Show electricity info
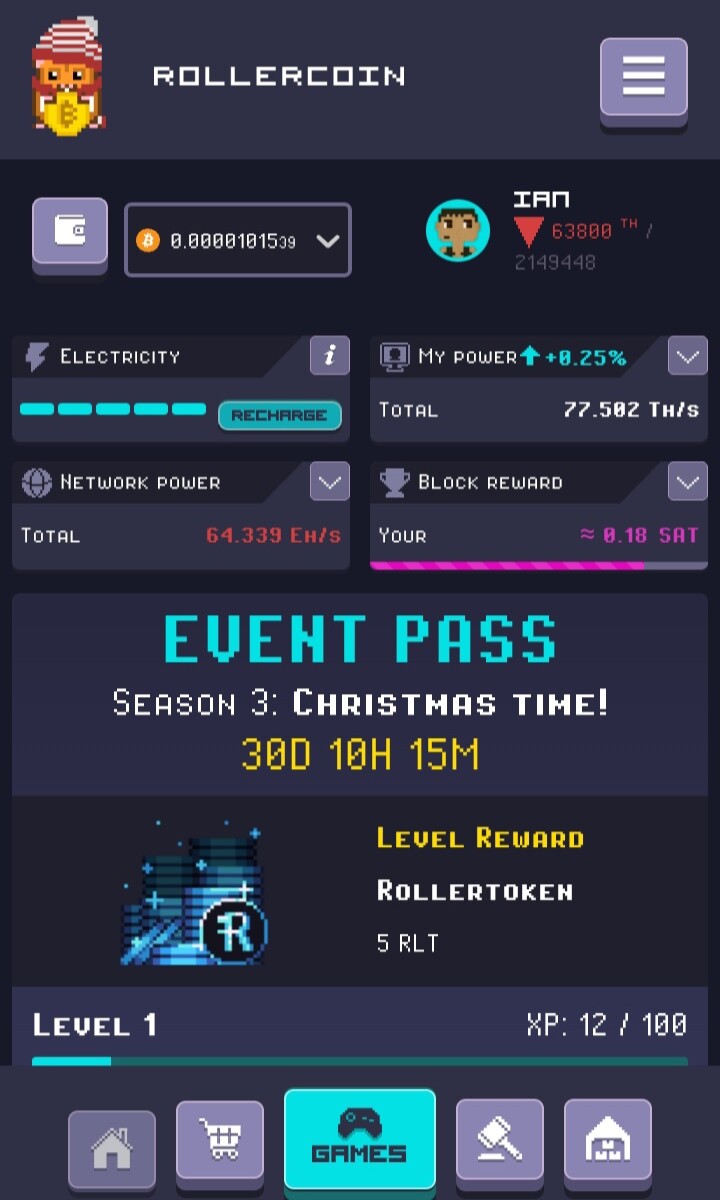 [x=330, y=356]
